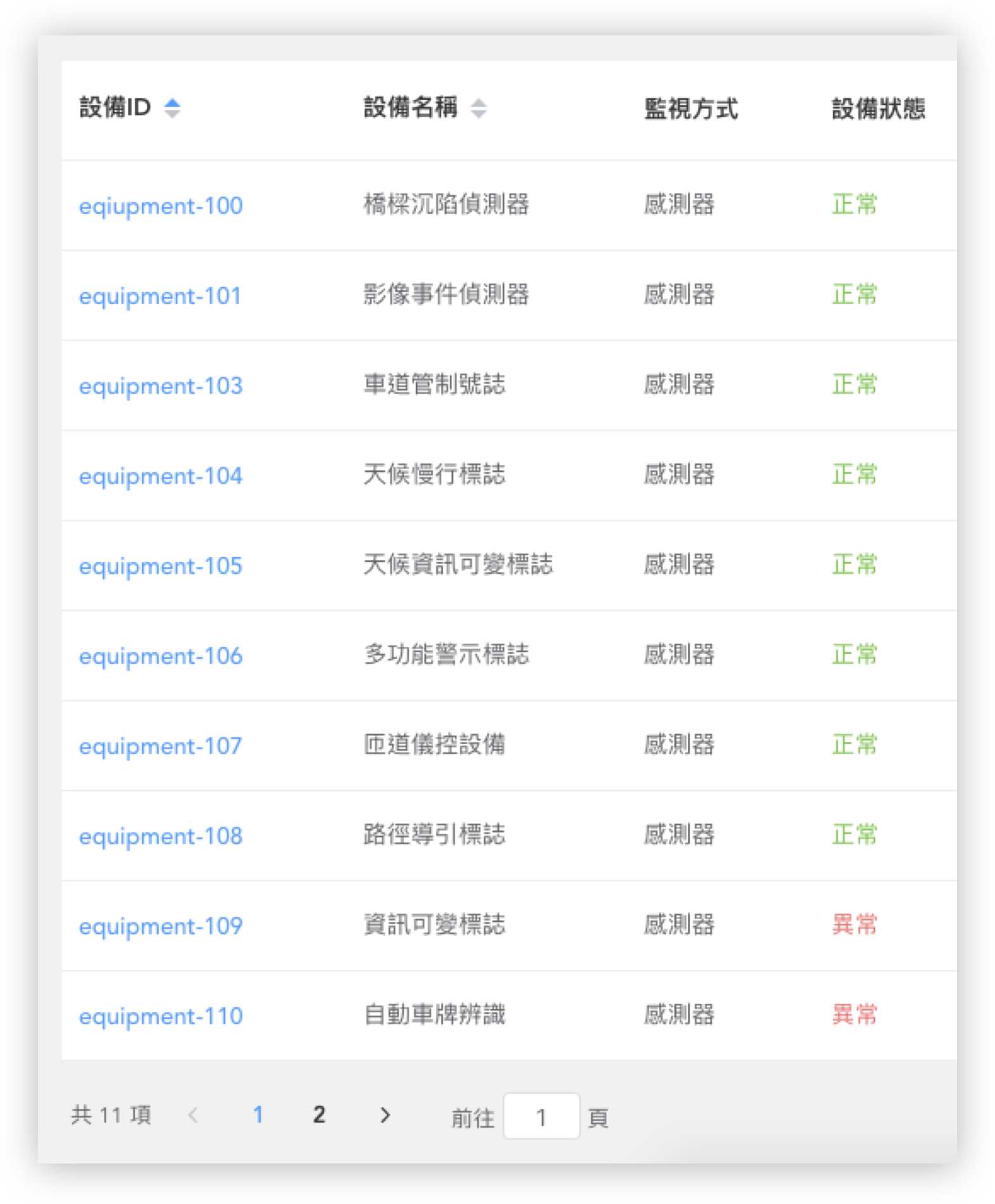This screenshot has width=995, height=1204.
Task: Go to next page arrow
Action: [385, 1115]
